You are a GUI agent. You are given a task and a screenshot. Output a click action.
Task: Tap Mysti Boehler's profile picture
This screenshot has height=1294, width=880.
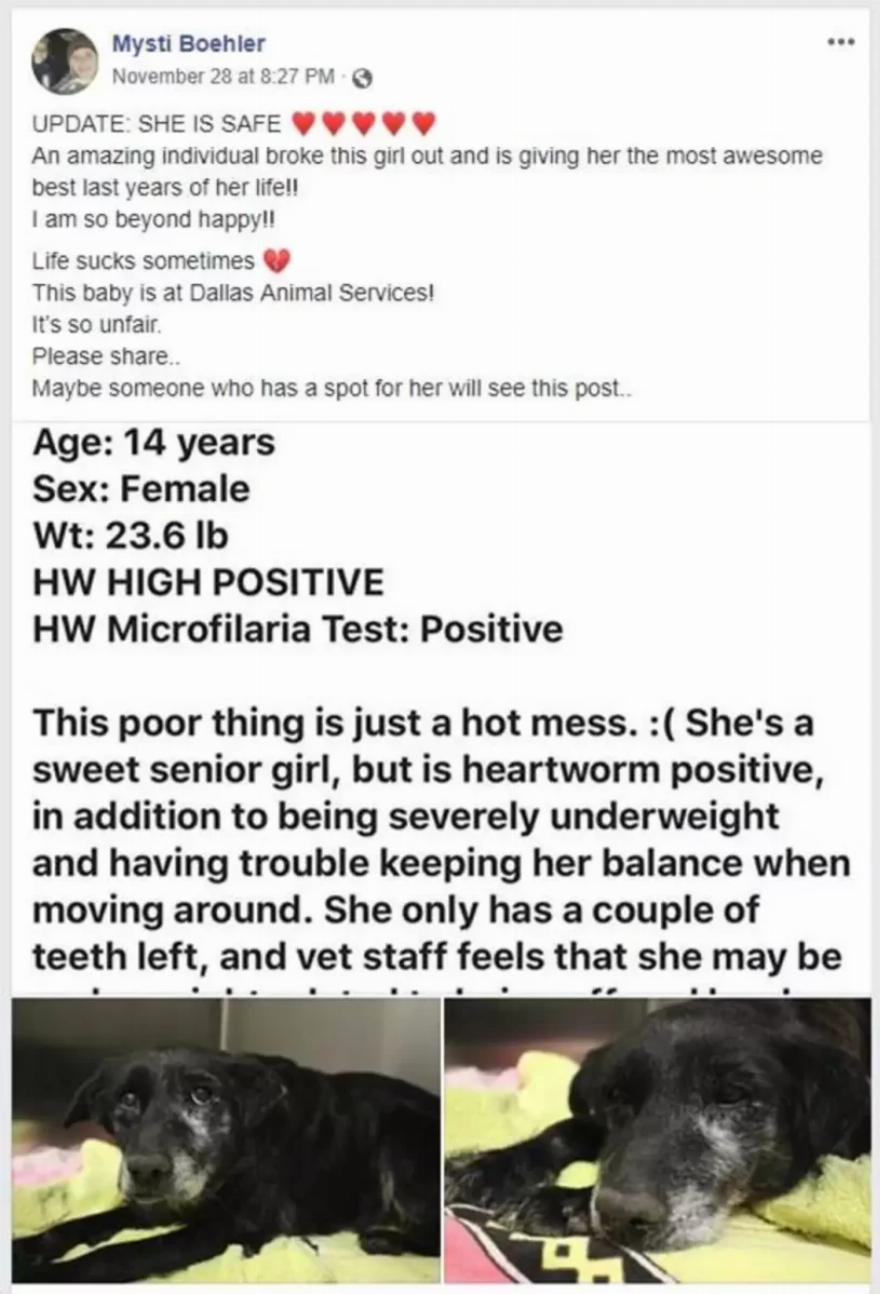coord(65,60)
